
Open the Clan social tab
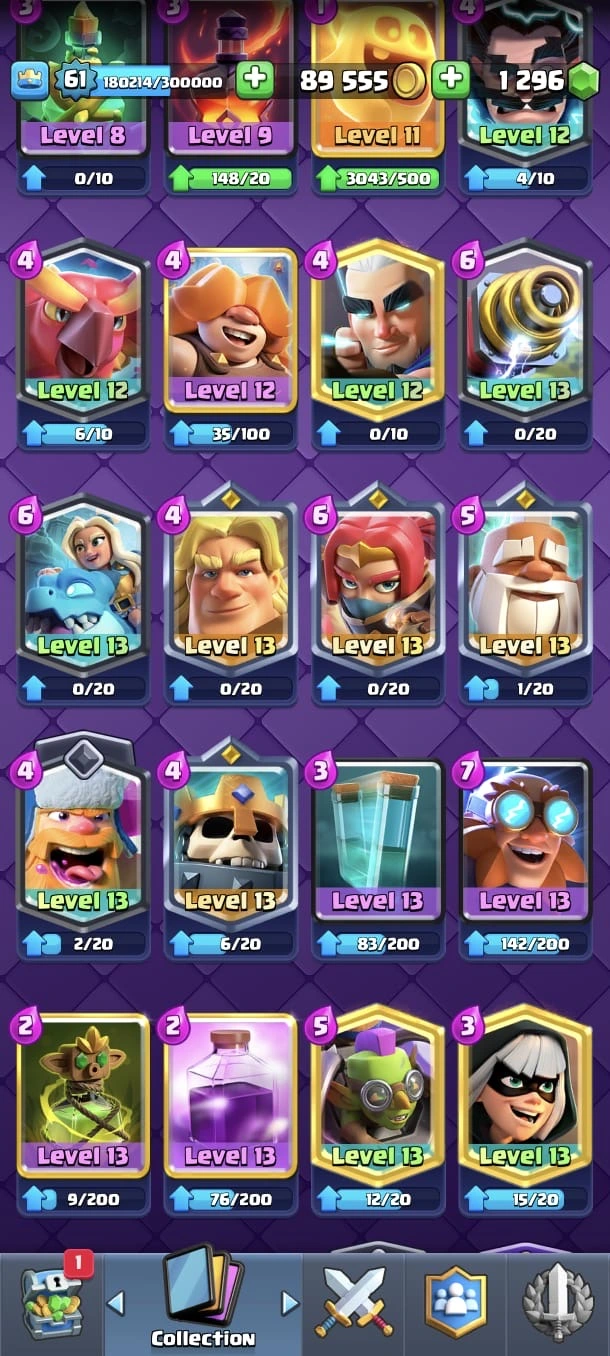coord(456,1300)
